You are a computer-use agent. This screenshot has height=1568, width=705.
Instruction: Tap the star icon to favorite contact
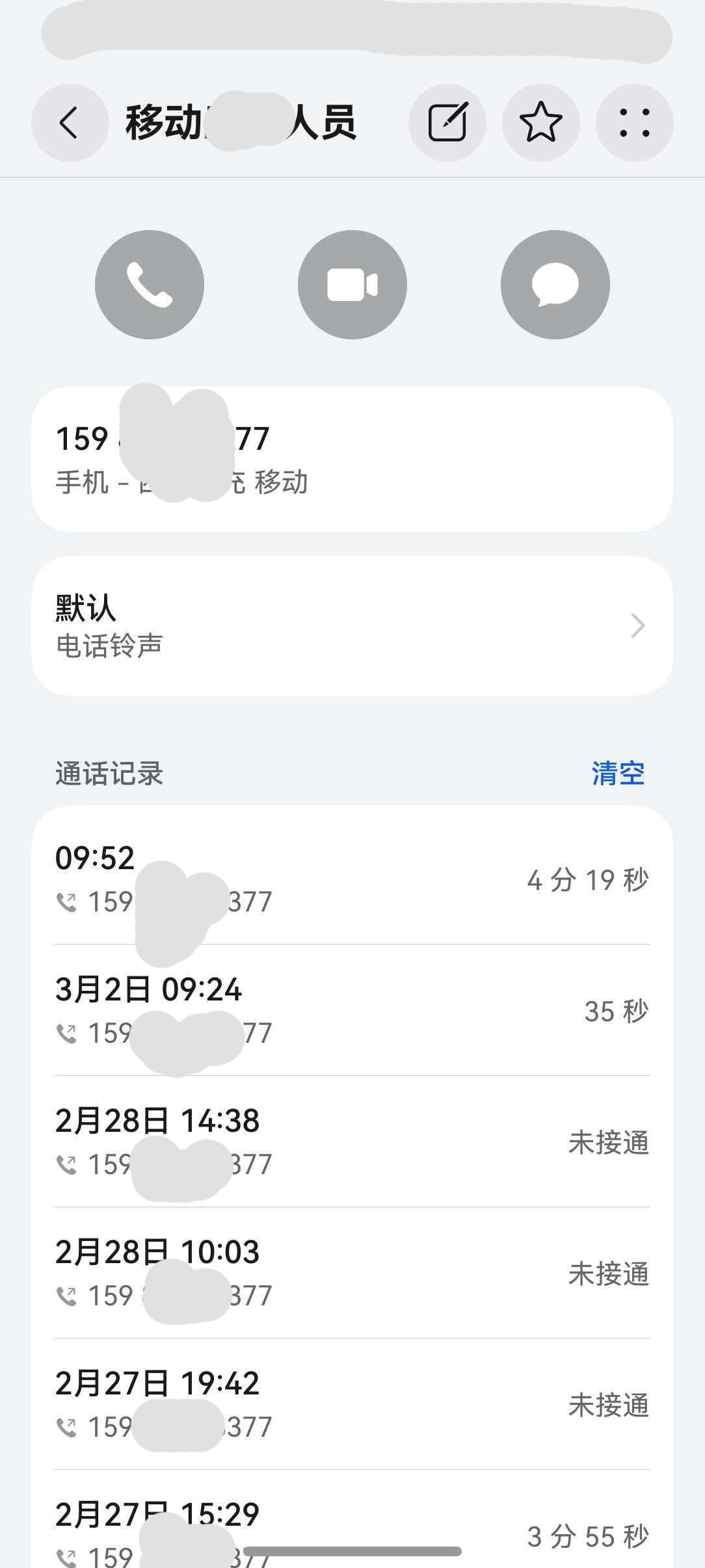click(x=541, y=122)
